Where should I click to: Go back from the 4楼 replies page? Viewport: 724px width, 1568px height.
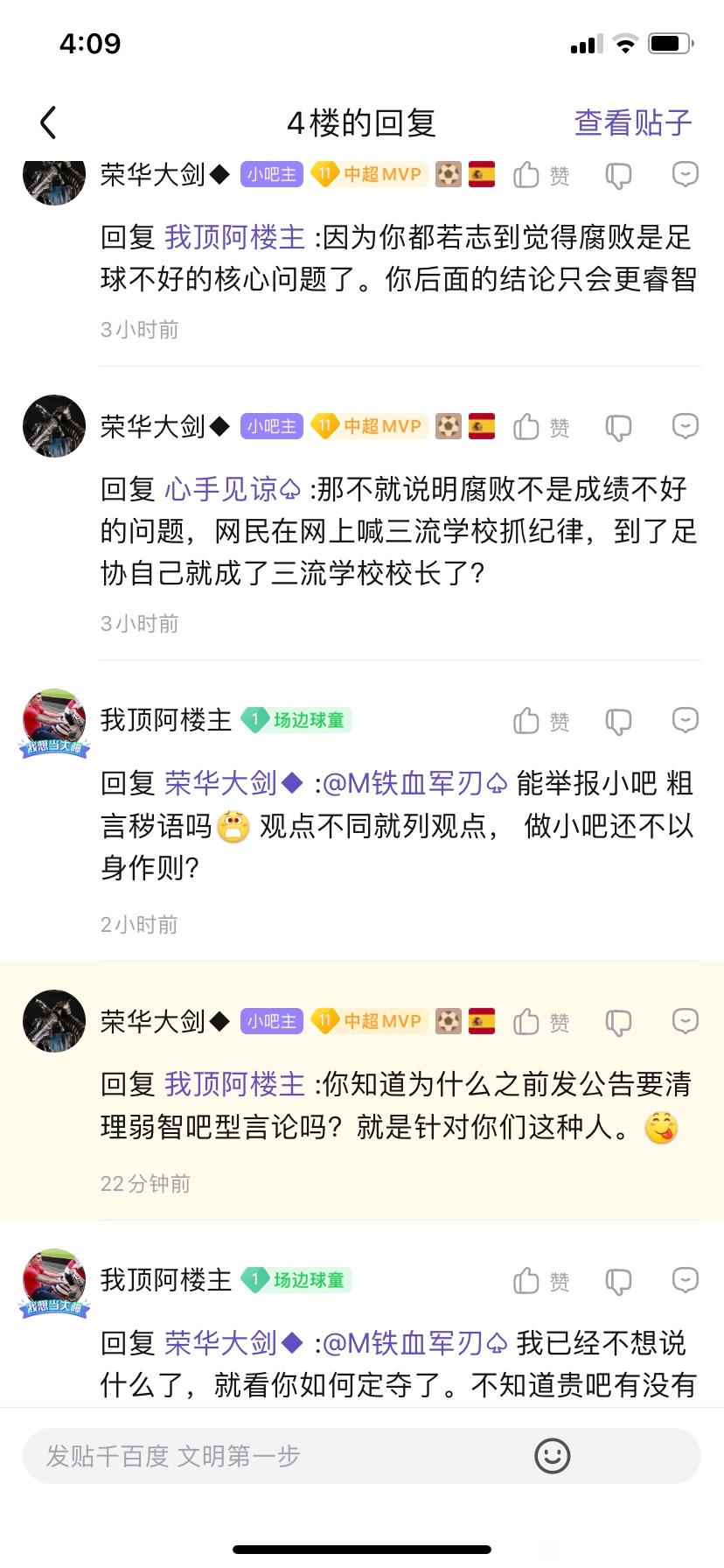click(x=49, y=123)
